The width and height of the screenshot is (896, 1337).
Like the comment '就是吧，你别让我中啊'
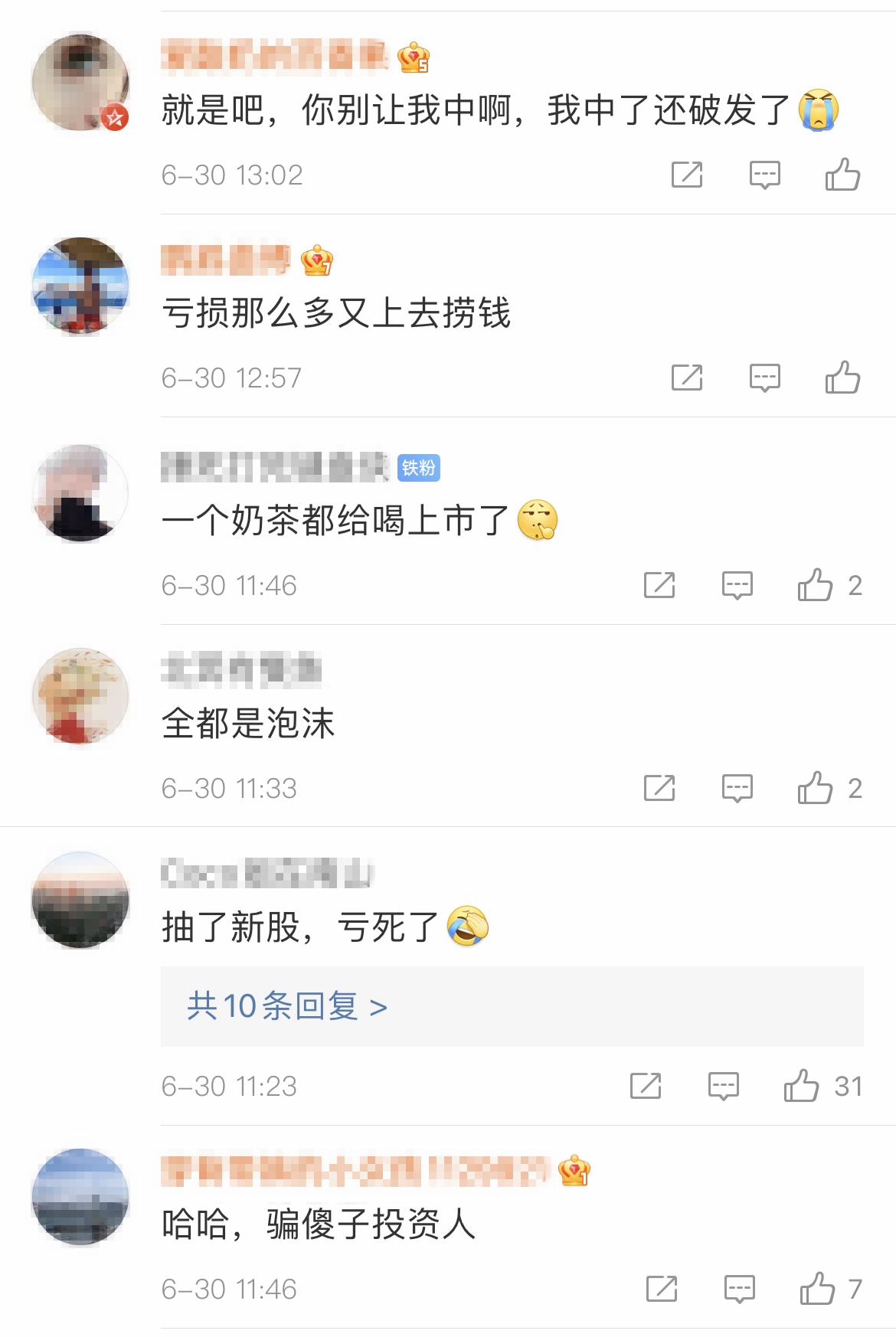[842, 175]
